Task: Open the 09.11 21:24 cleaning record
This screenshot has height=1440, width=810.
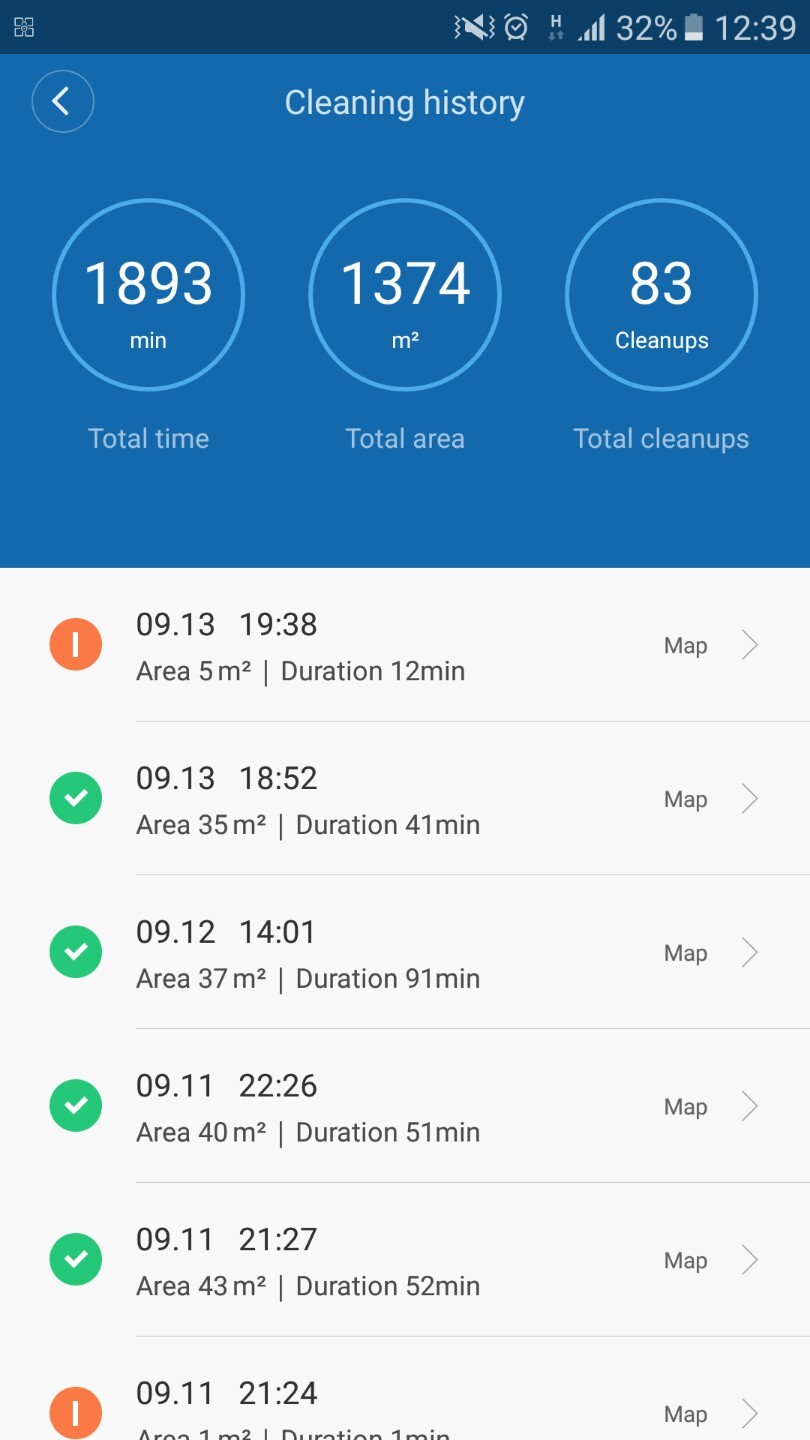Action: tap(405, 1389)
